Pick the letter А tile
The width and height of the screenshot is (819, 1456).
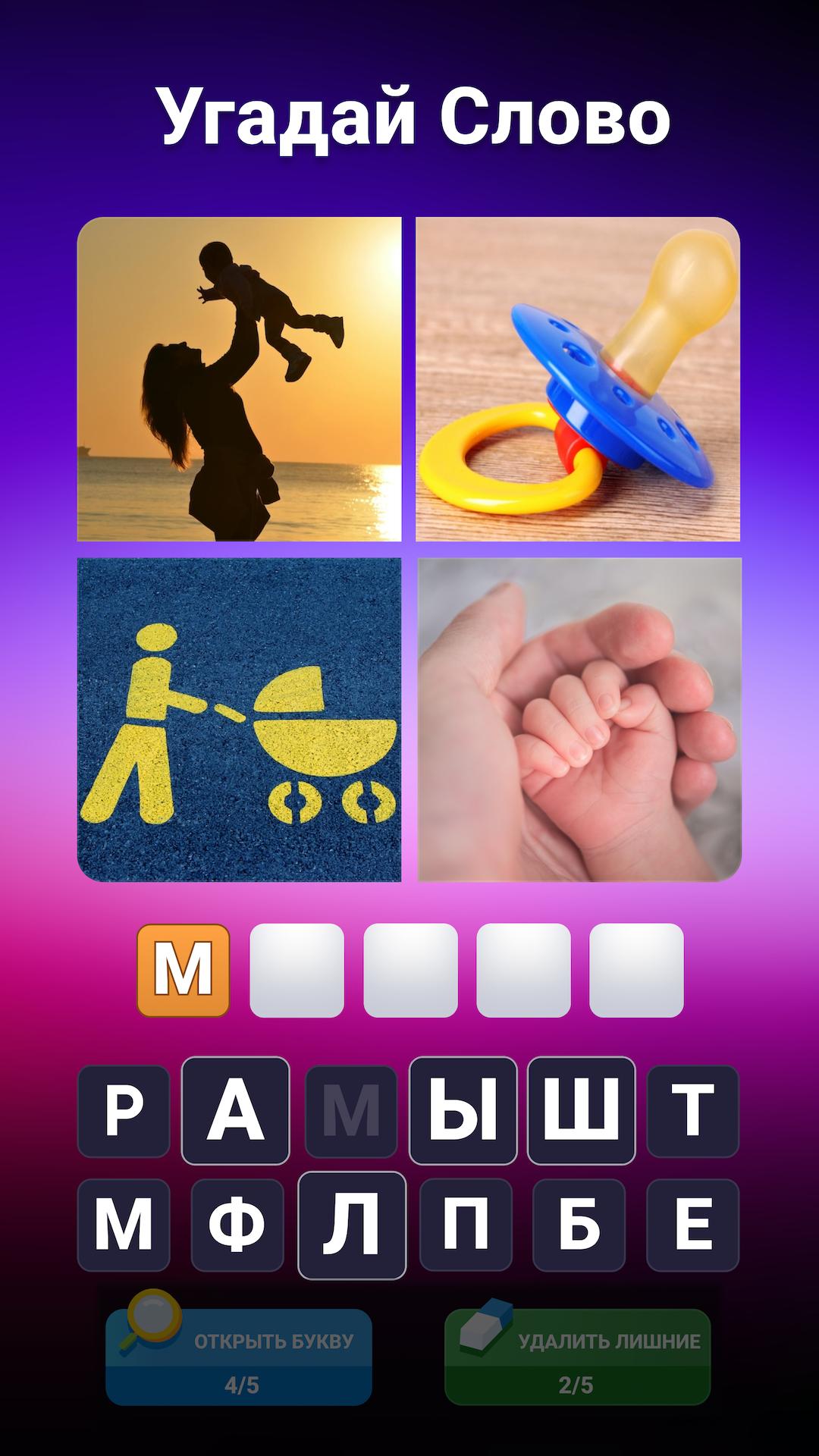click(x=236, y=1111)
